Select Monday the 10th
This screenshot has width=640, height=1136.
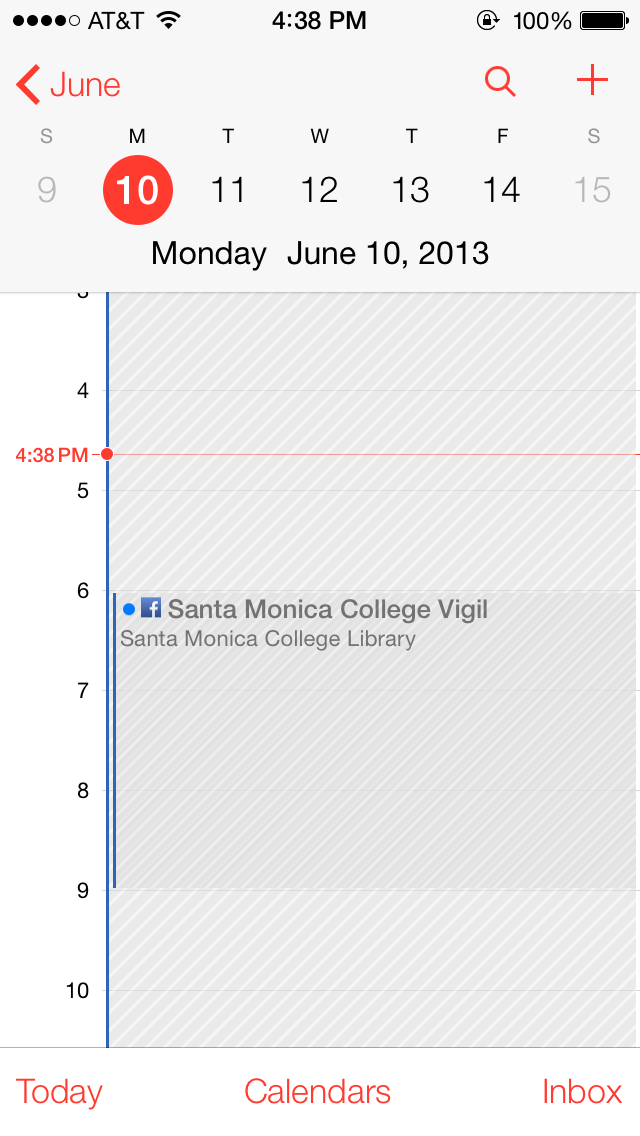[137, 189]
